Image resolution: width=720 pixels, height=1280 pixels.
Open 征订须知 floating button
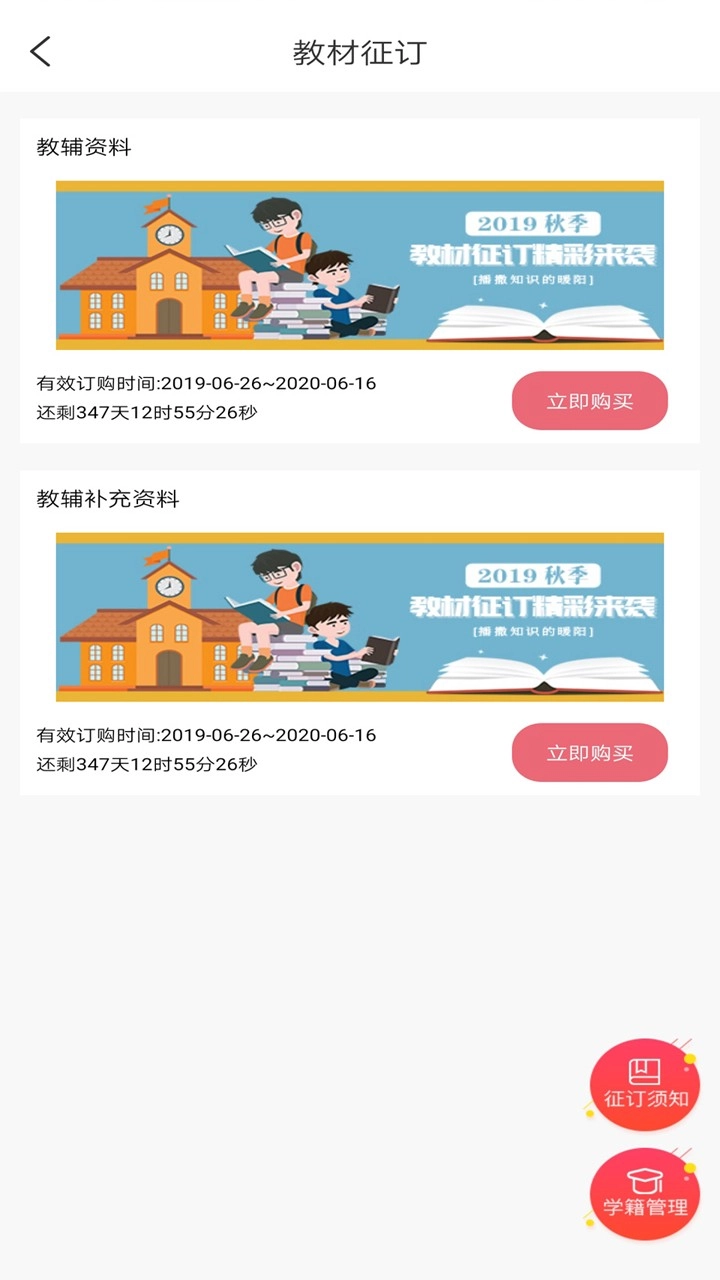[644, 1085]
